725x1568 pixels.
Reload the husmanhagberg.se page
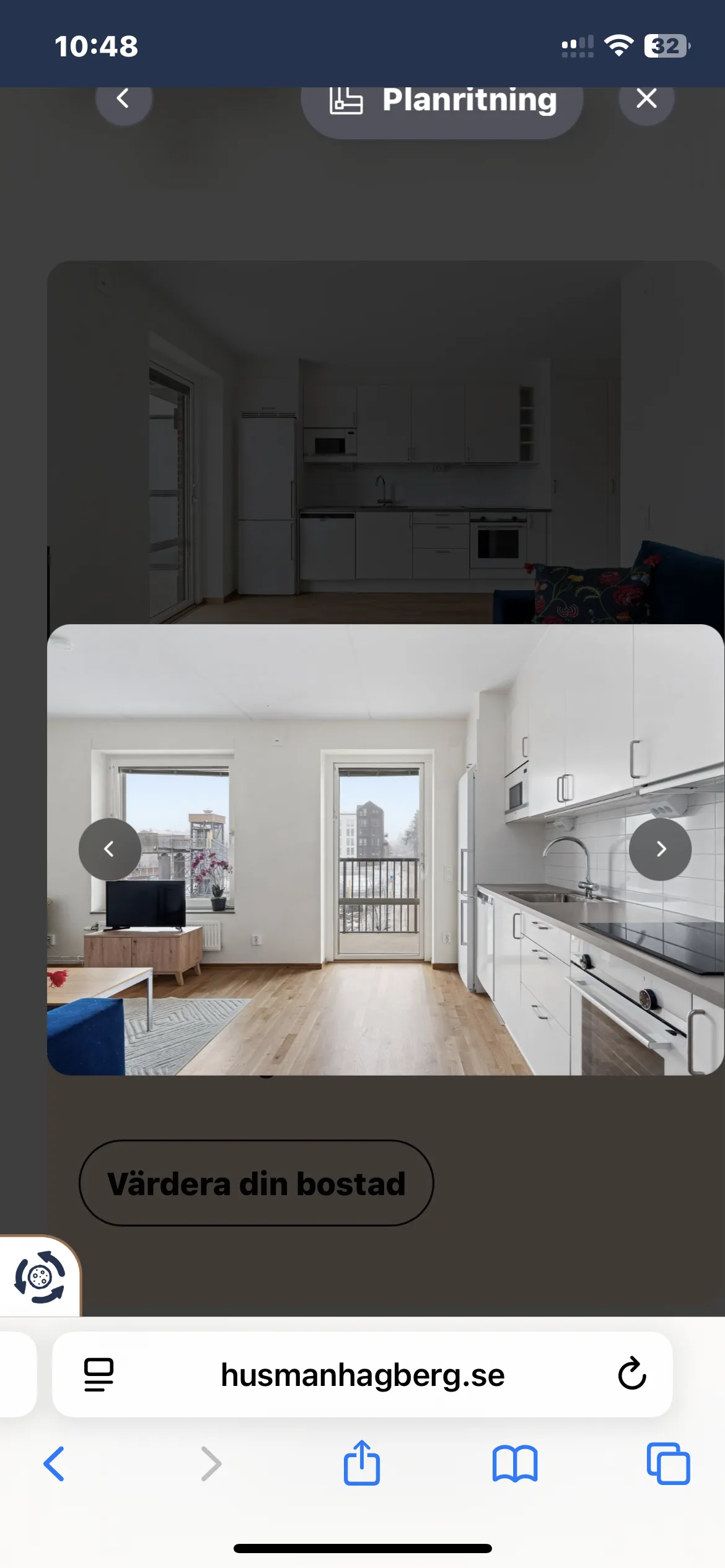tap(631, 1374)
